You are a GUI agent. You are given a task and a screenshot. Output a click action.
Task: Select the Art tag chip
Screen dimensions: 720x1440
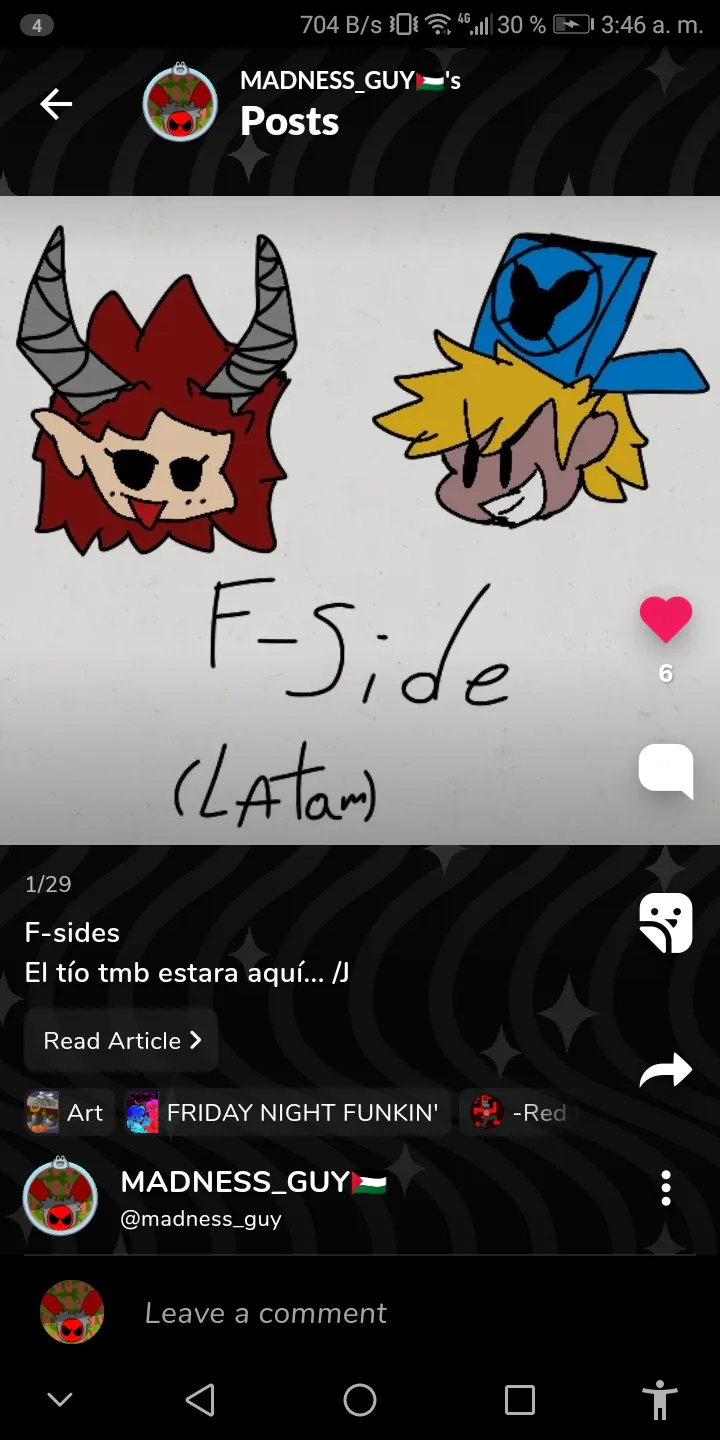(x=66, y=1113)
